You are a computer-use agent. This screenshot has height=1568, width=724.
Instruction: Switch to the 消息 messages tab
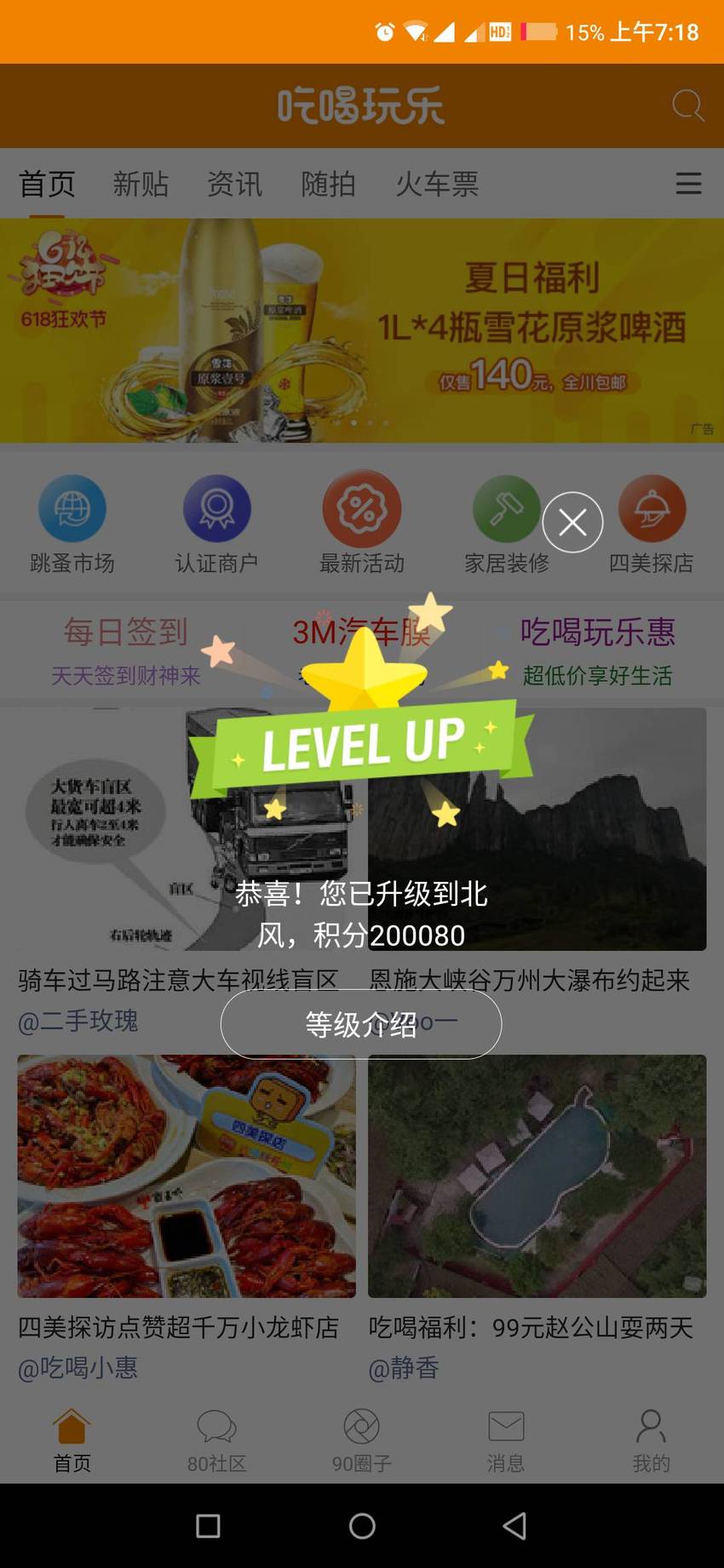(x=506, y=1441)
